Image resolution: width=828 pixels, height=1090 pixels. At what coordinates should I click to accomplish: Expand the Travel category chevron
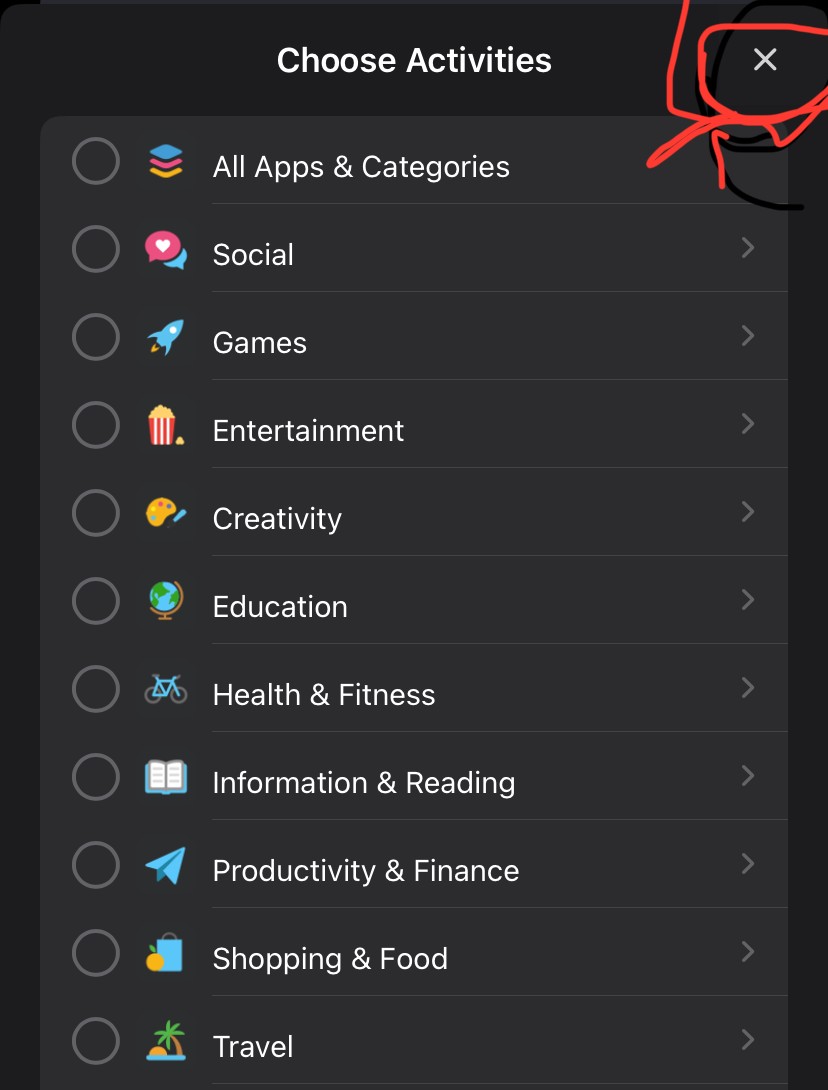tap(747, 1040)
